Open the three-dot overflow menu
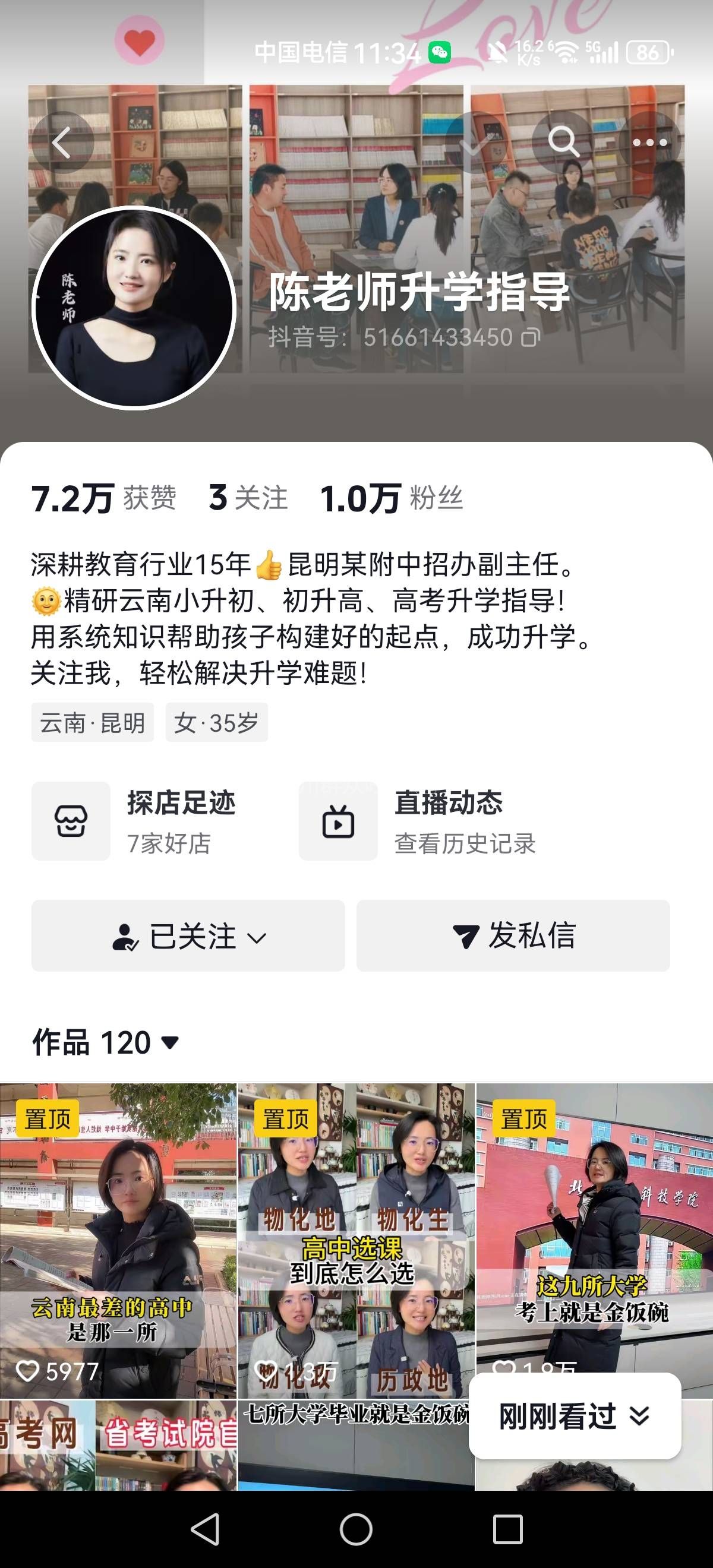 649,143
